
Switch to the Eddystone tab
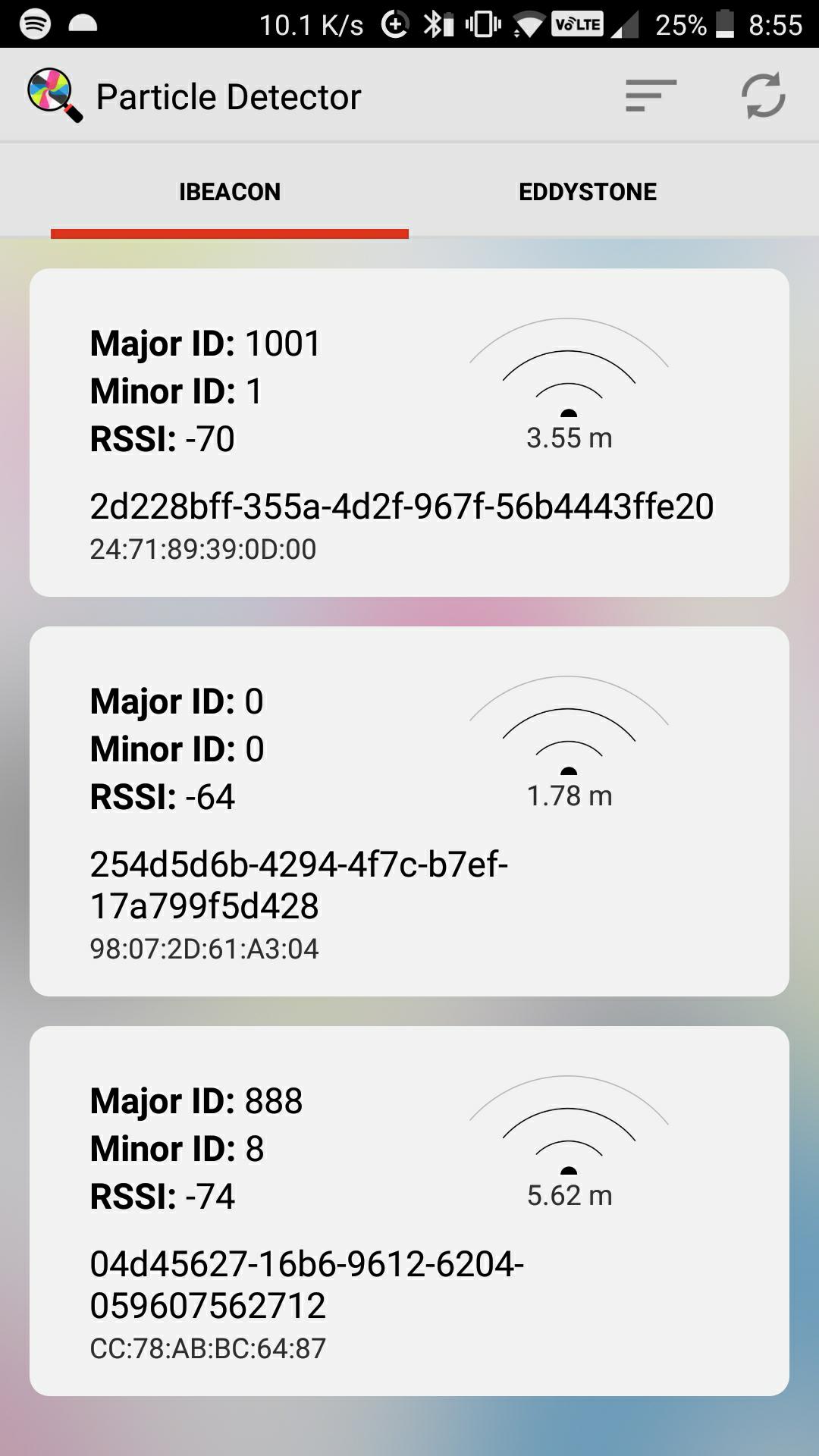(588, 192)
